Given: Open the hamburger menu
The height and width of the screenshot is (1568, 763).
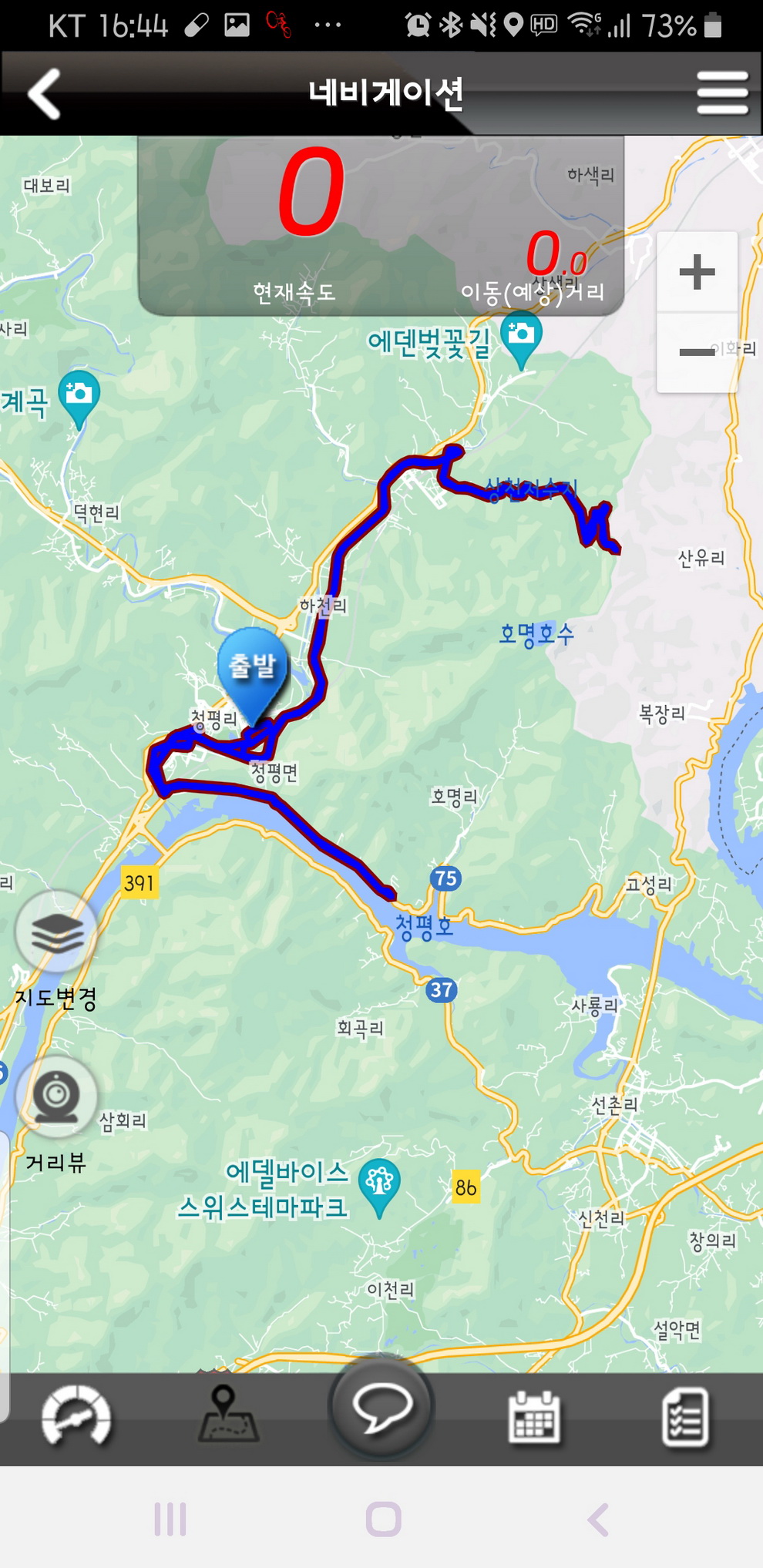Looking at the screenshot, I should coord(721,93).
